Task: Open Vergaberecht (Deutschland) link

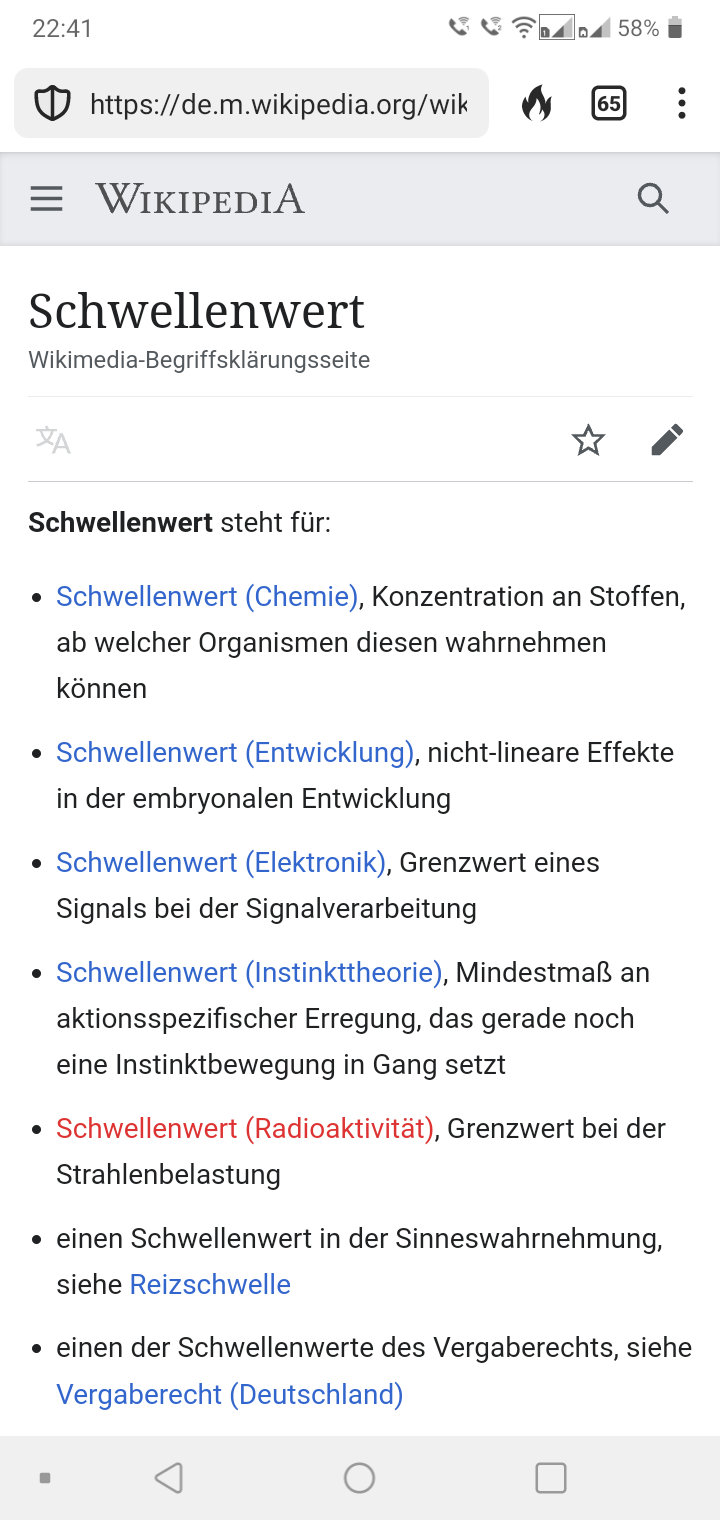Action: point(229,1394)
